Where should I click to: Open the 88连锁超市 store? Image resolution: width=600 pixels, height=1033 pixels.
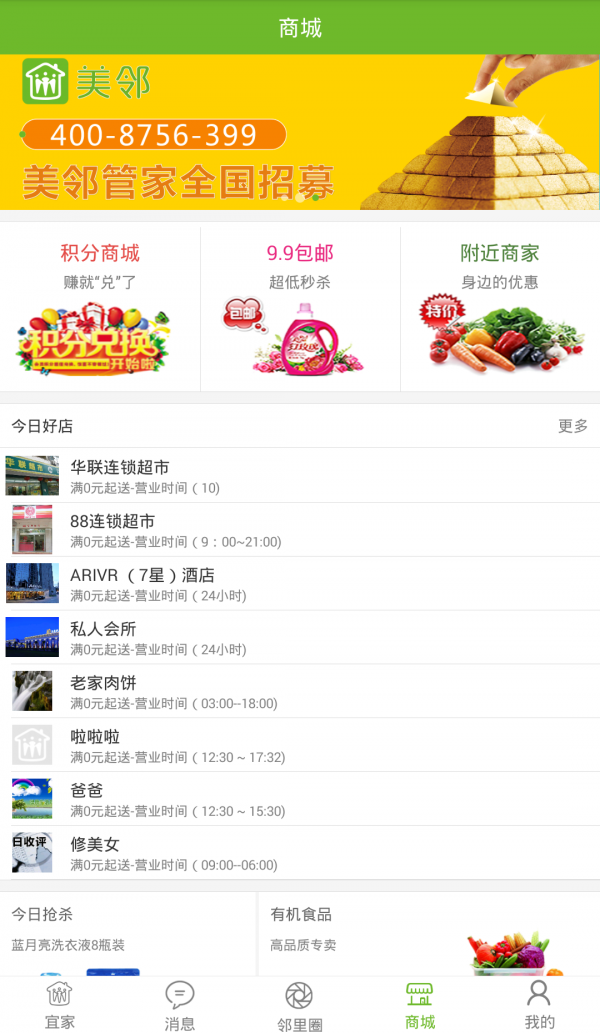[x=300, y=530]
